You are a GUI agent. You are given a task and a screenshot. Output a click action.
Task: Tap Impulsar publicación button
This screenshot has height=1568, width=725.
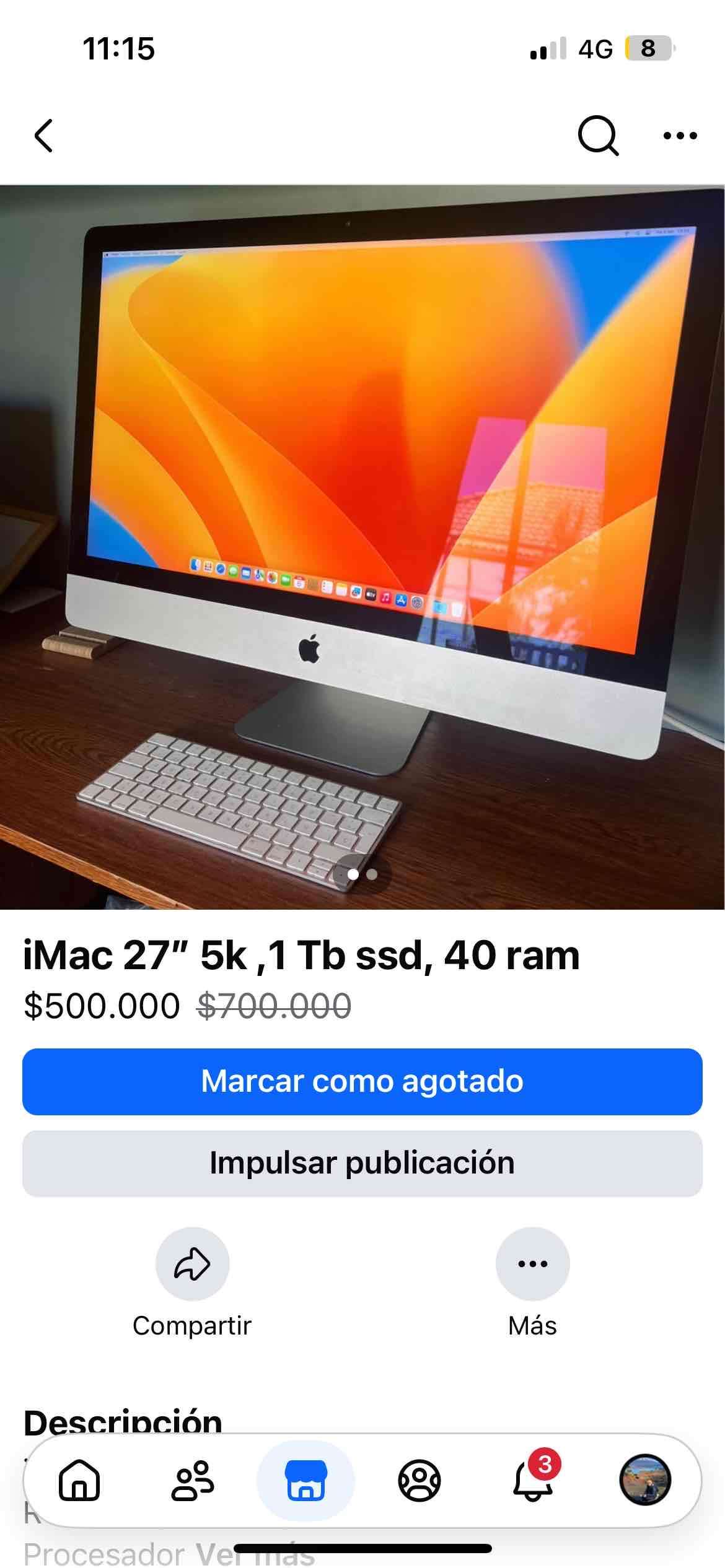coord(362,1163)
